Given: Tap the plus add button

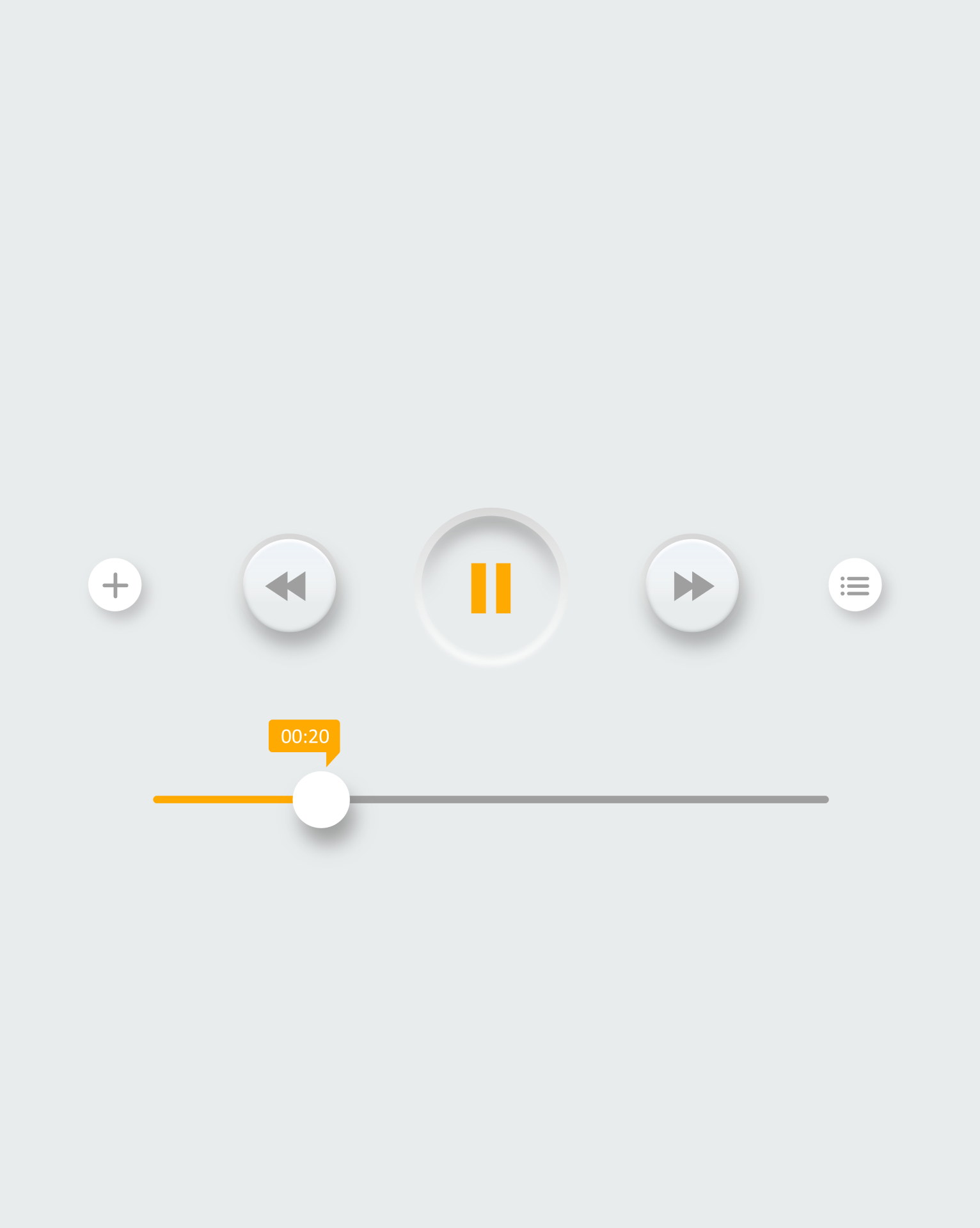Looking at the screenshot, I should 115,585.
